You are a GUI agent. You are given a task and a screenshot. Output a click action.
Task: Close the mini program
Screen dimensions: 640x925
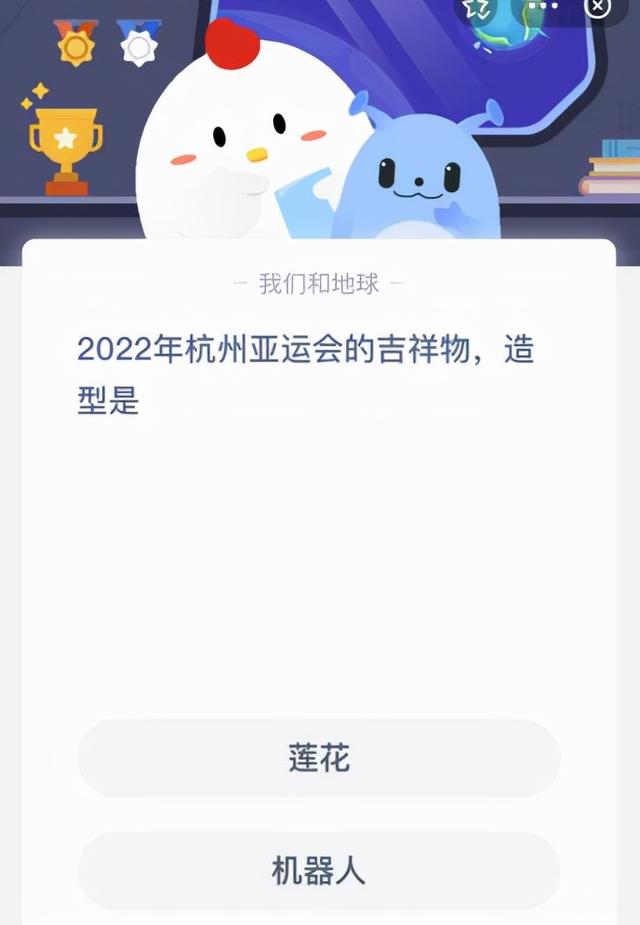pyautogui.click(x=597, y=6)
